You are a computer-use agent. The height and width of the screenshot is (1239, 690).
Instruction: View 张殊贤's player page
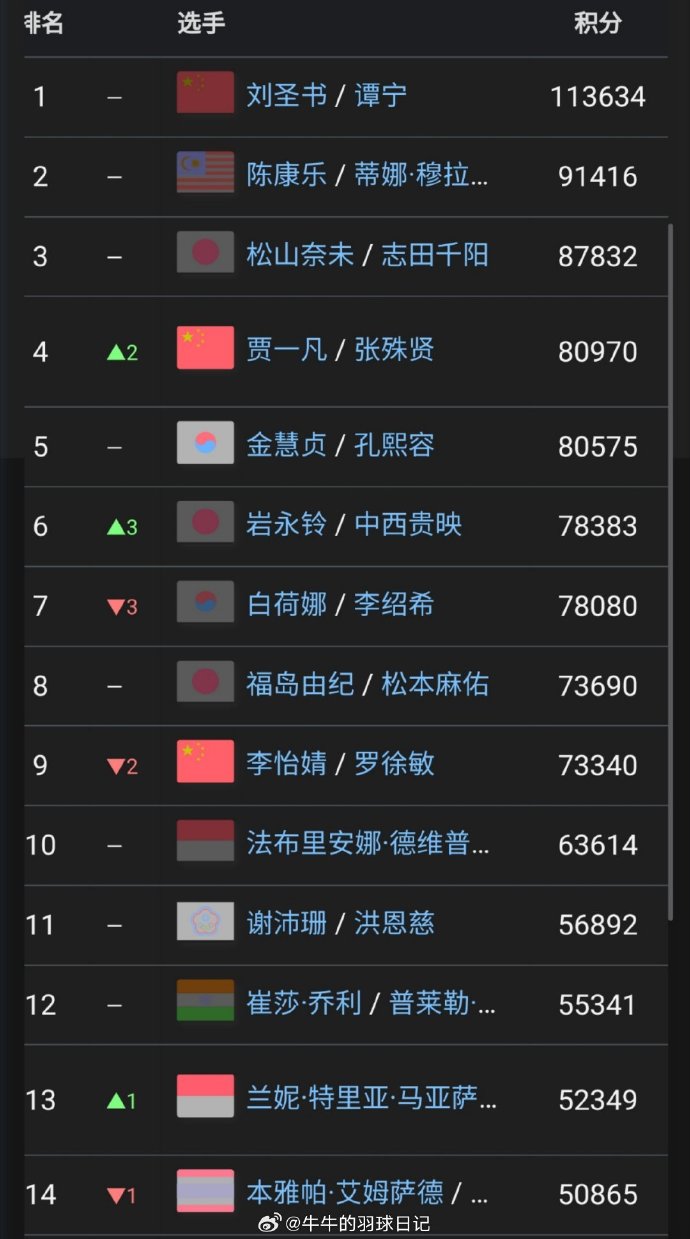pos(394,350)
